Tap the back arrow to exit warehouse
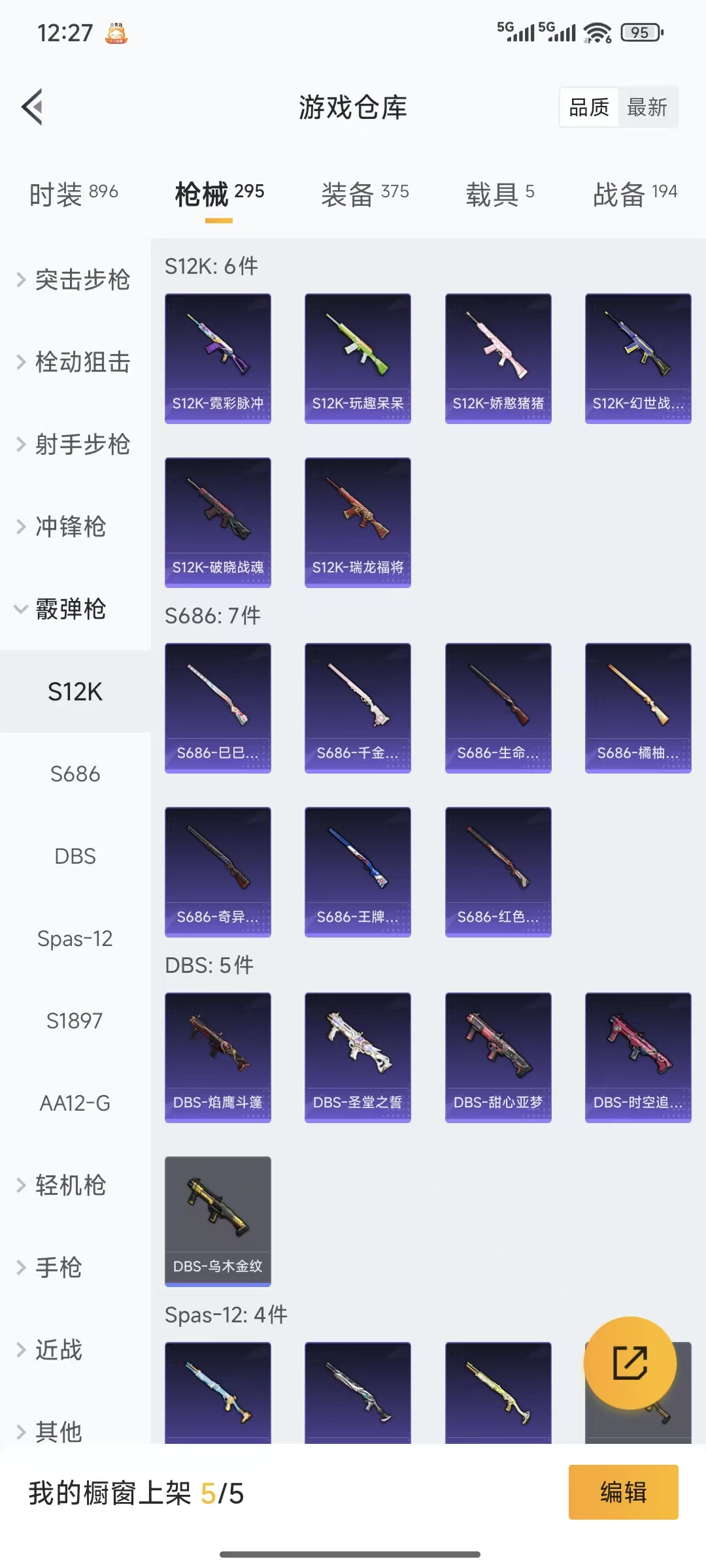This screenshot has height=1568, width=706. coord(31,106)
